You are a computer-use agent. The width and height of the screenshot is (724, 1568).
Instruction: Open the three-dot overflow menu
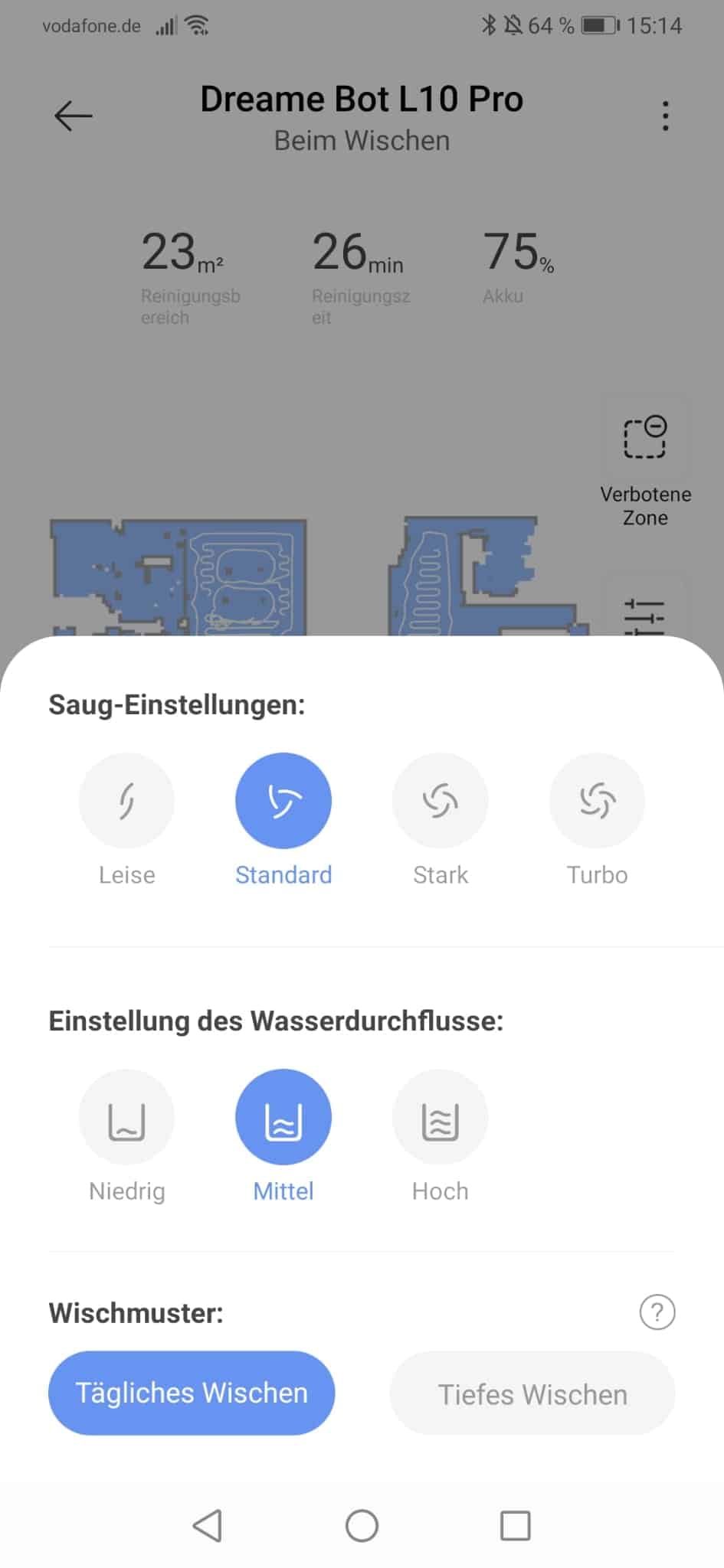pyautogui.click(x=665, y=116)
